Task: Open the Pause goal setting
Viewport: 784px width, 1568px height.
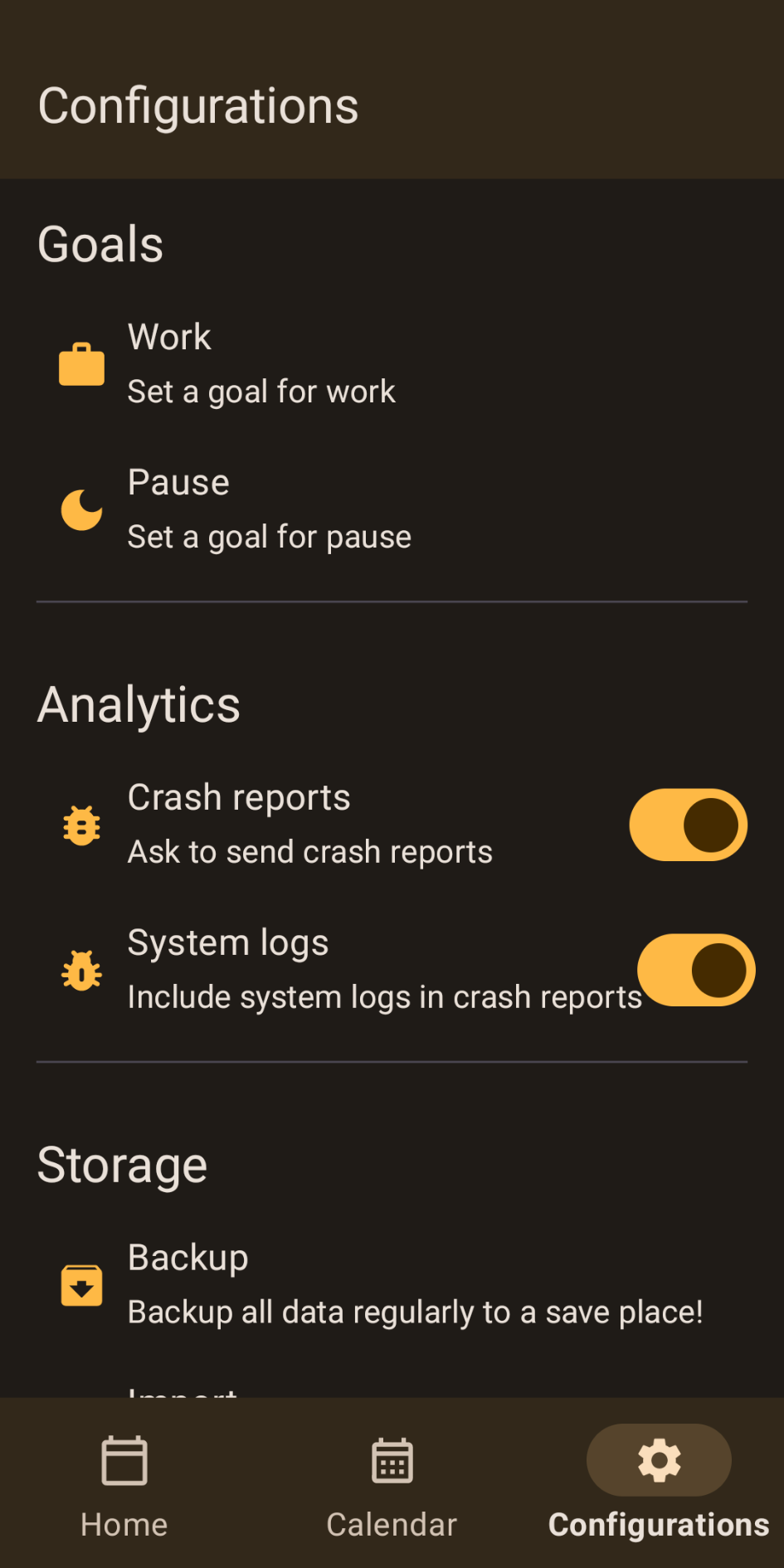Action: click(270, 509)
